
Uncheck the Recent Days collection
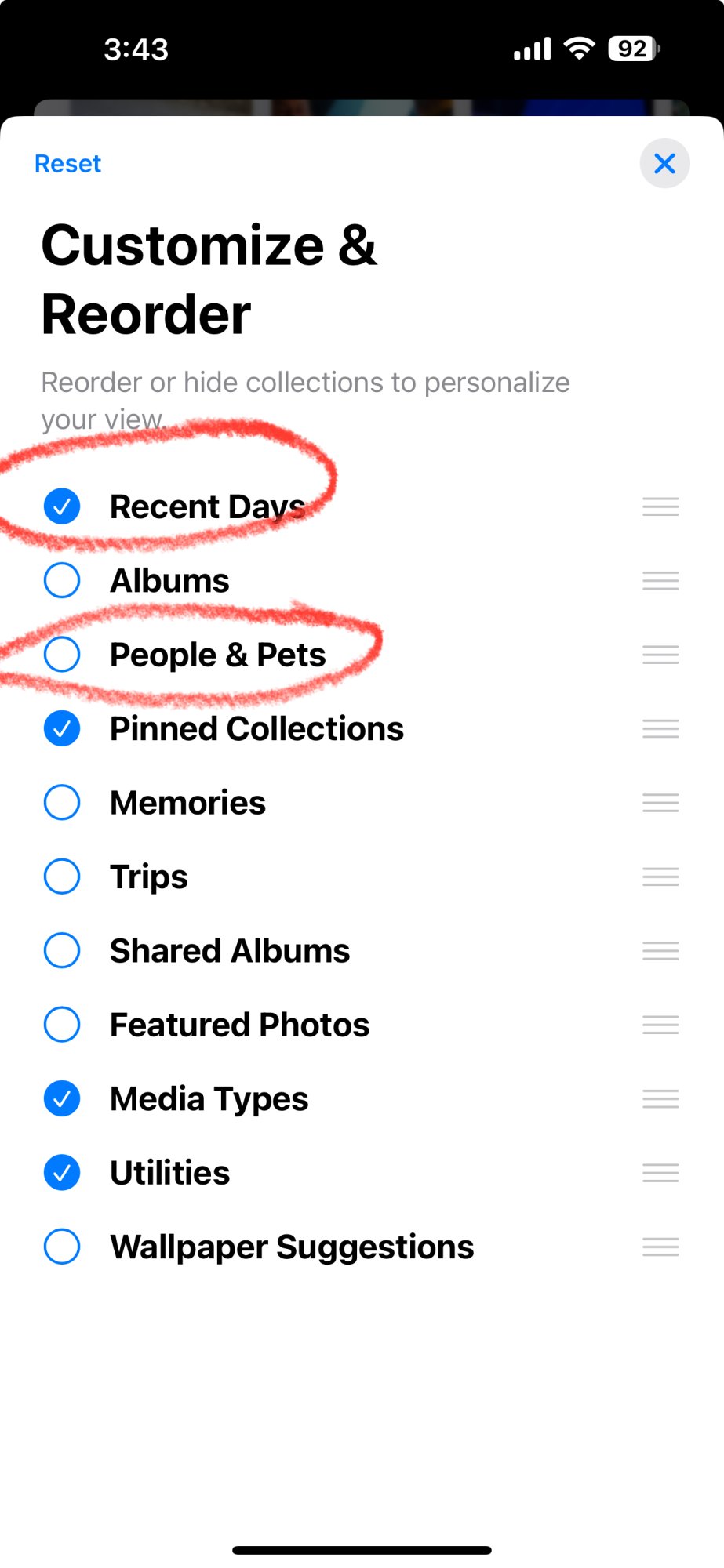(62, 506)
